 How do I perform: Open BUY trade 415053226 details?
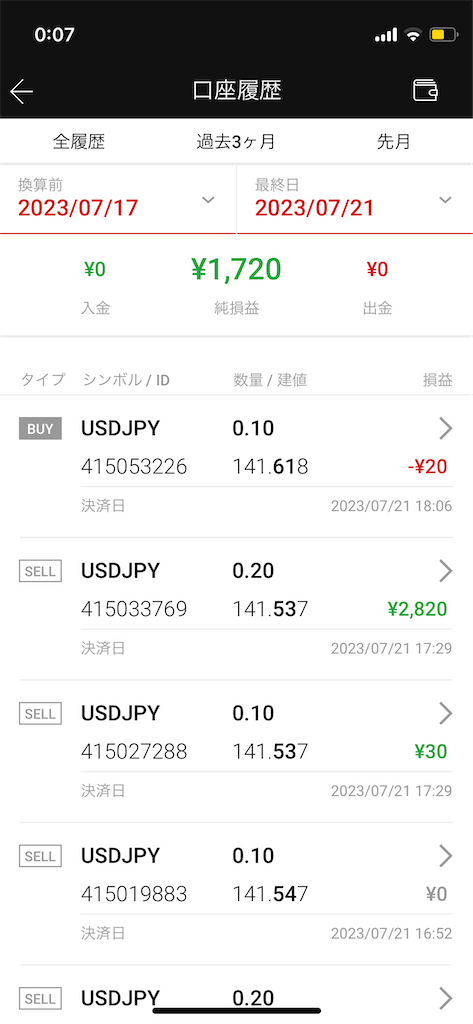[x=236, y=466]
